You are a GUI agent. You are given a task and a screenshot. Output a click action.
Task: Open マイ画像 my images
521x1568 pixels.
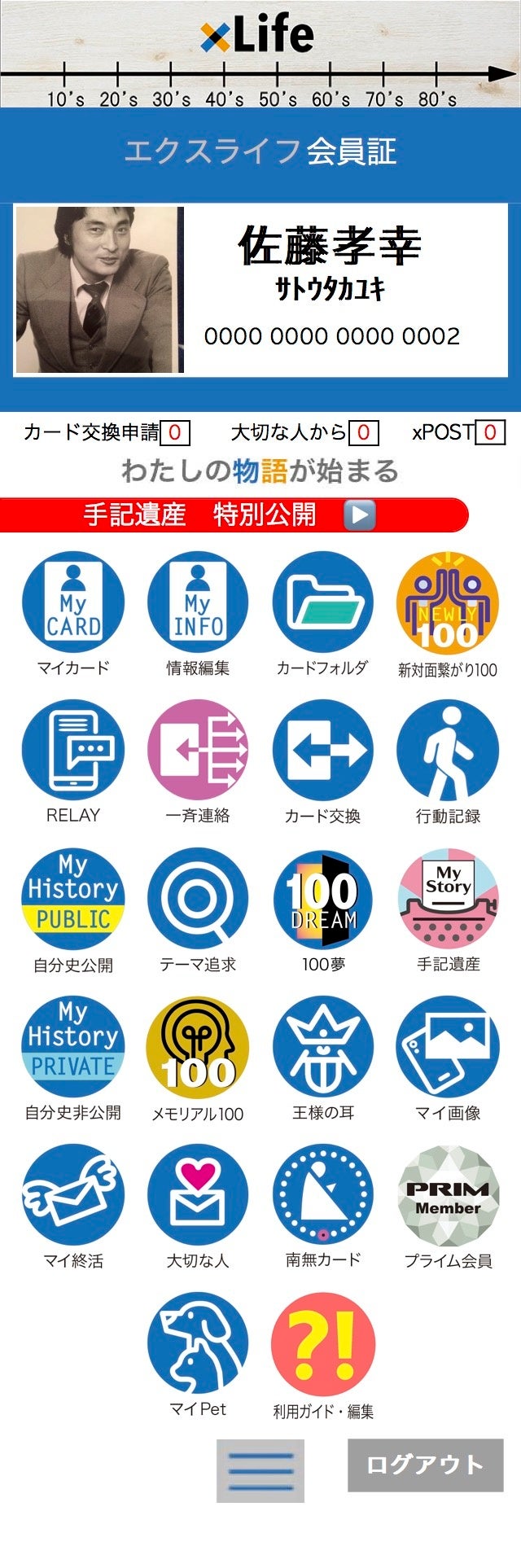pyautogui.click(x=447, y=1047)
